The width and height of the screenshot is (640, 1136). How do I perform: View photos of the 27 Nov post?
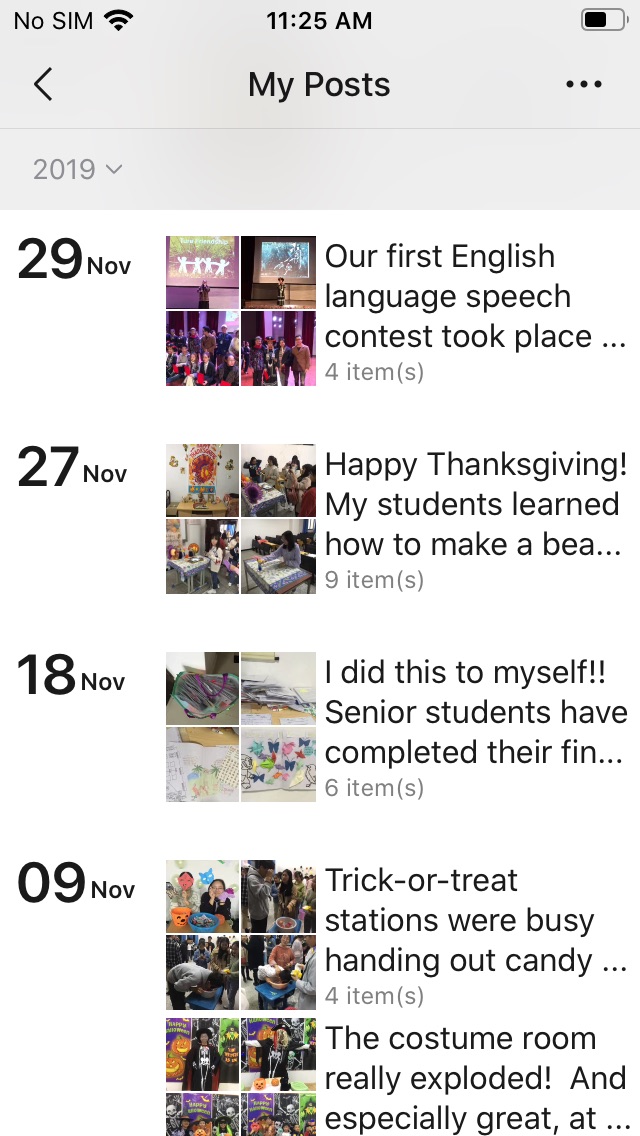tap(241, 519)
